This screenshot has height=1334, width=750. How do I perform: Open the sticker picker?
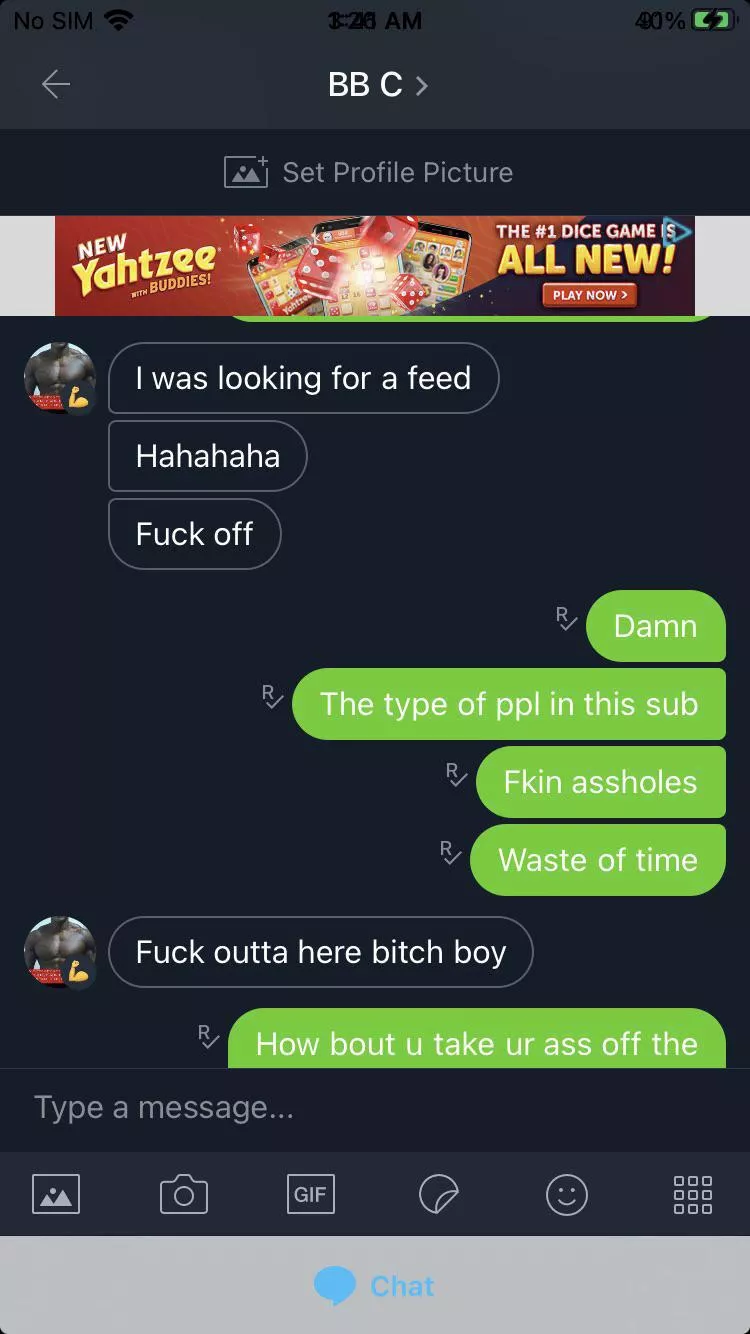click(438, 1194)
